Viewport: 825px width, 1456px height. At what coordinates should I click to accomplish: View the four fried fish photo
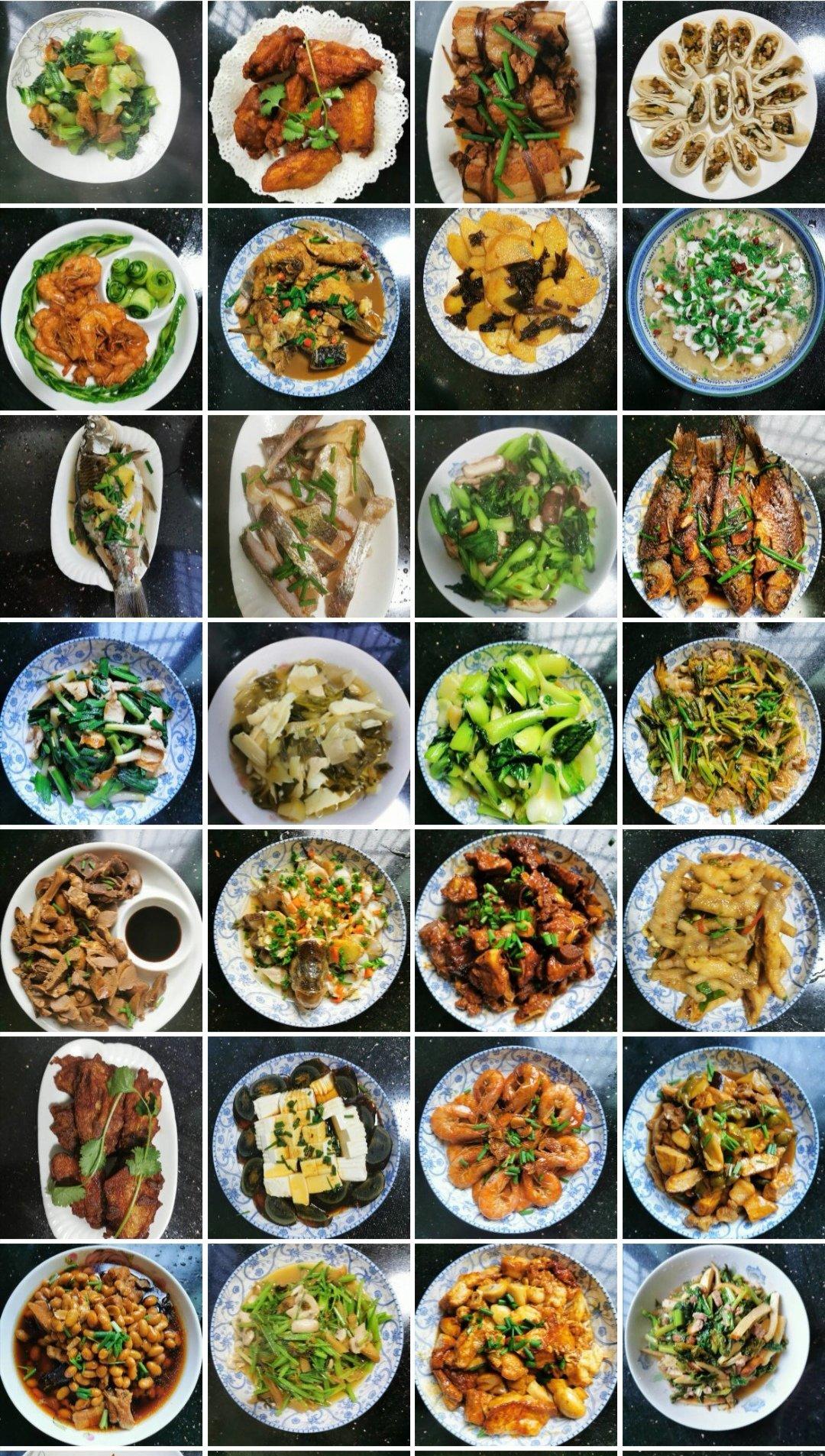tap(723, 515)
